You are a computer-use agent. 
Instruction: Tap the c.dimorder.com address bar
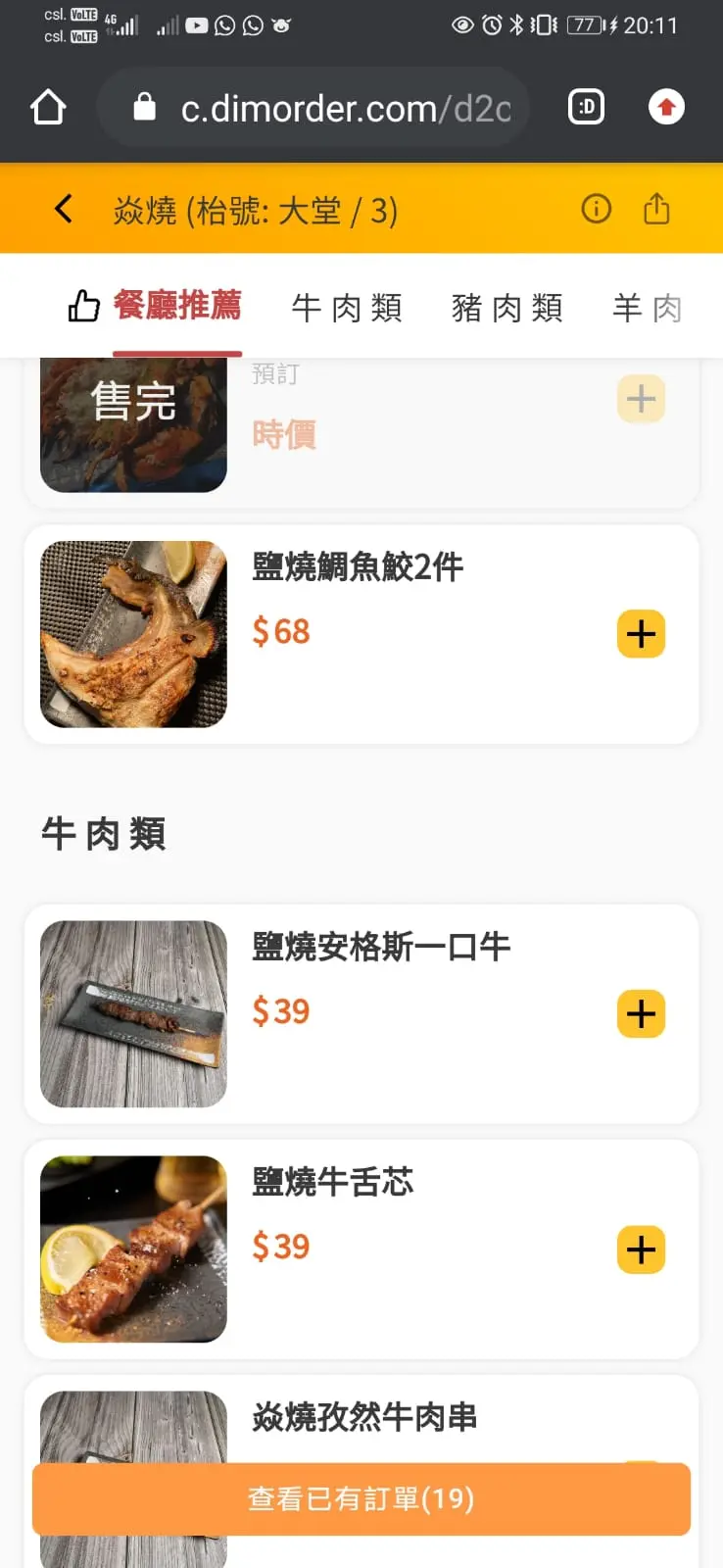313,108
